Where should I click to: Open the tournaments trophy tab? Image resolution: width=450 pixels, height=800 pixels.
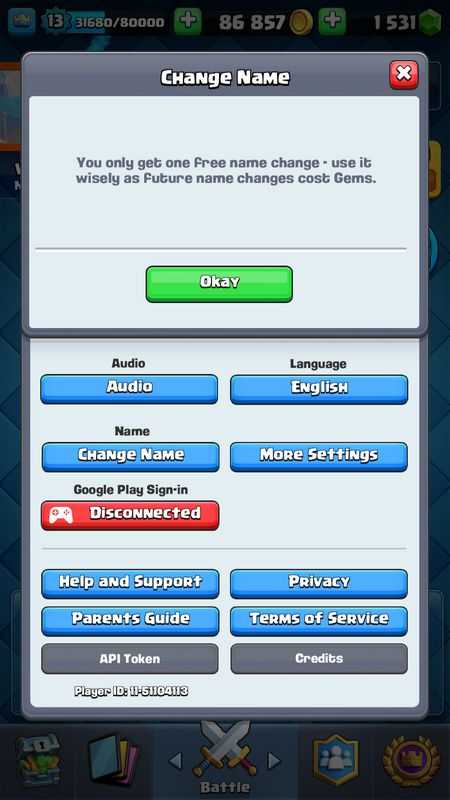tap(411, 761)
